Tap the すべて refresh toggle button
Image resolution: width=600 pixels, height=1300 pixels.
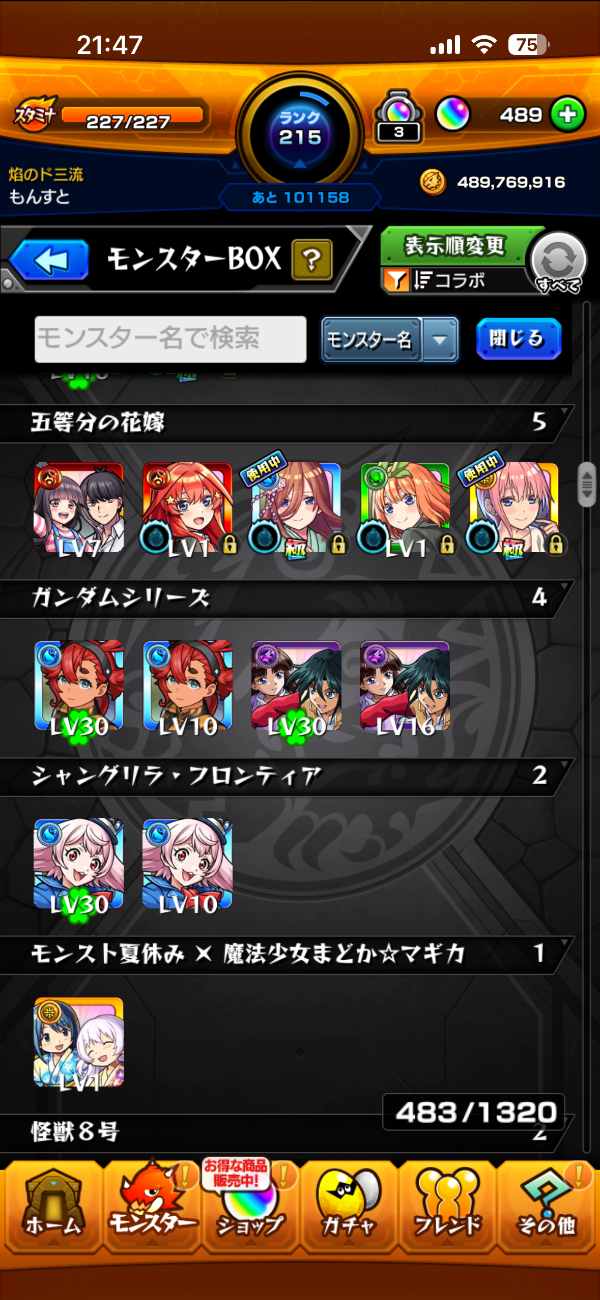pos(558,262)
